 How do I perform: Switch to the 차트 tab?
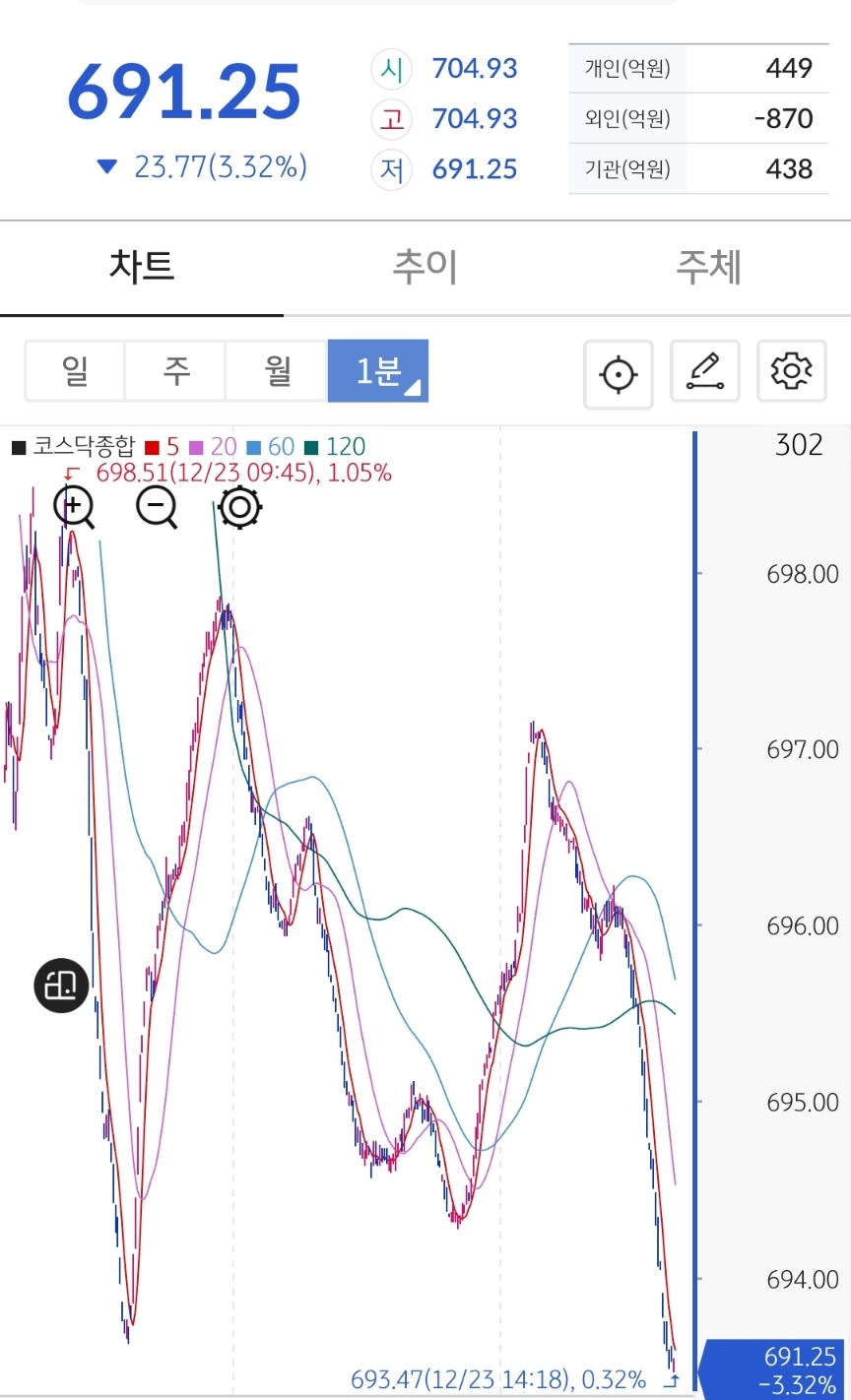142,268
